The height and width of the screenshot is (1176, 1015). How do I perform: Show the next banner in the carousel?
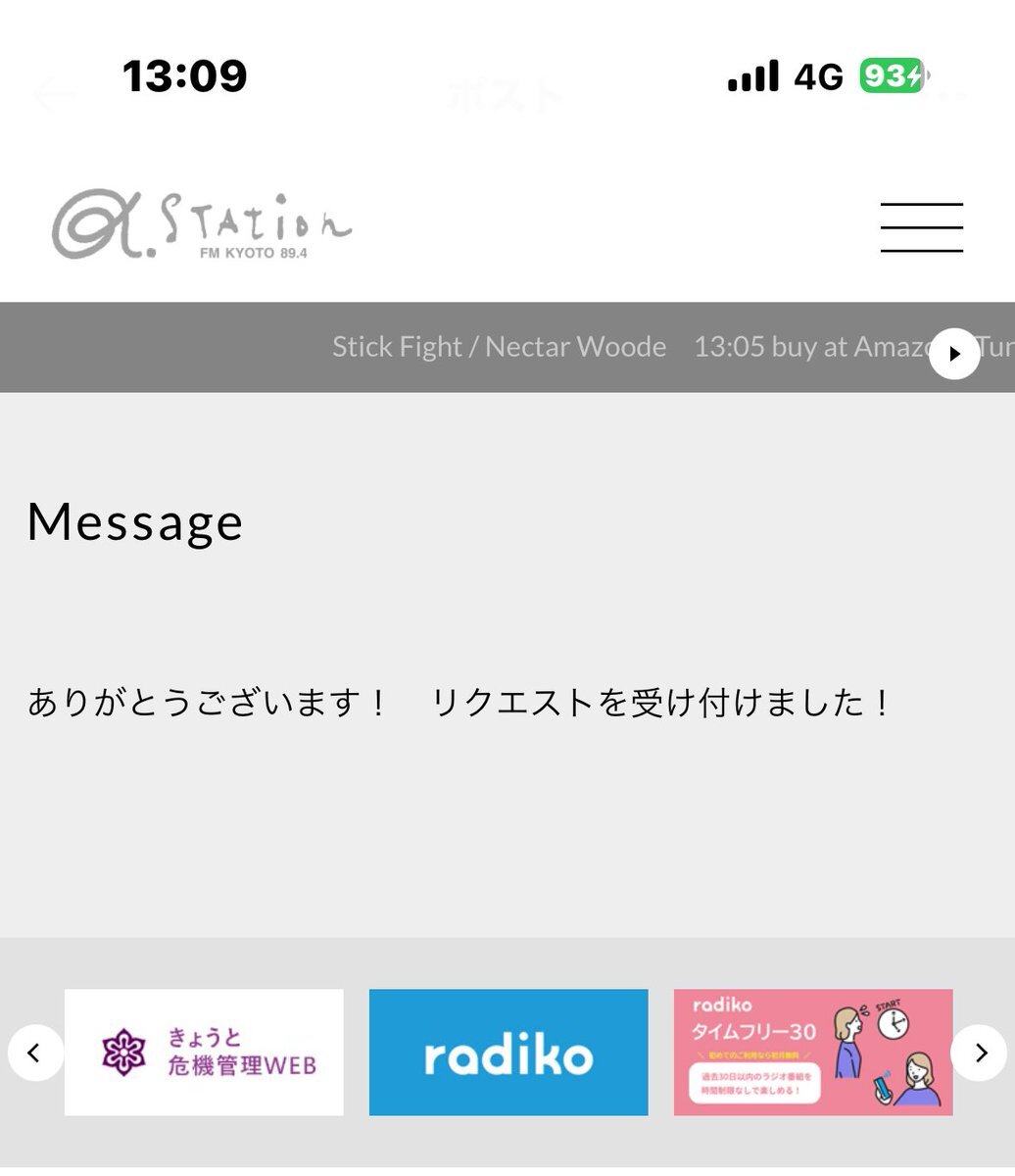(x=979, y=1053)
